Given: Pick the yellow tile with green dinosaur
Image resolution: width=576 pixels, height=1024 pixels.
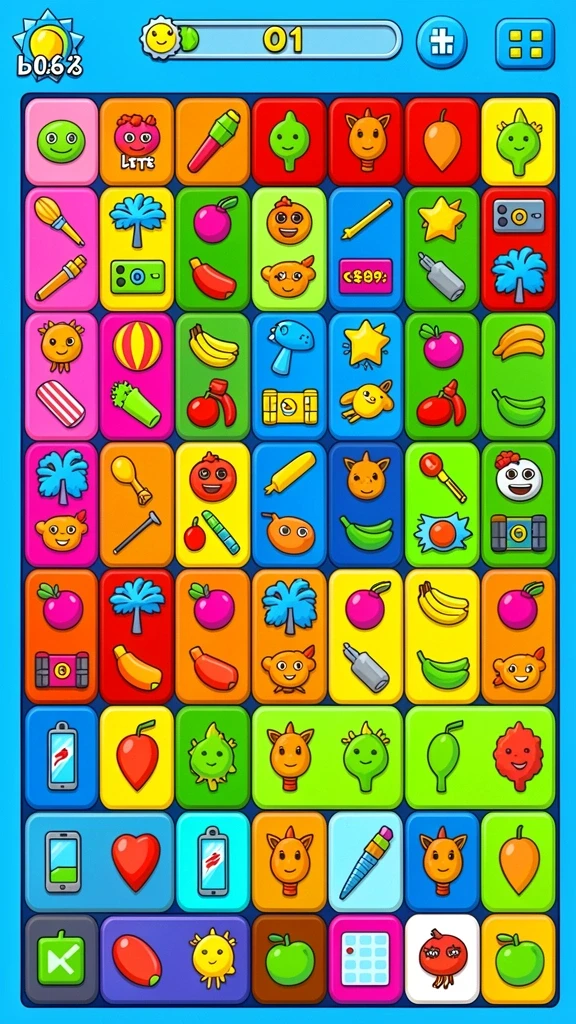Looking at the screenshot, I should [x=518, y=142].
